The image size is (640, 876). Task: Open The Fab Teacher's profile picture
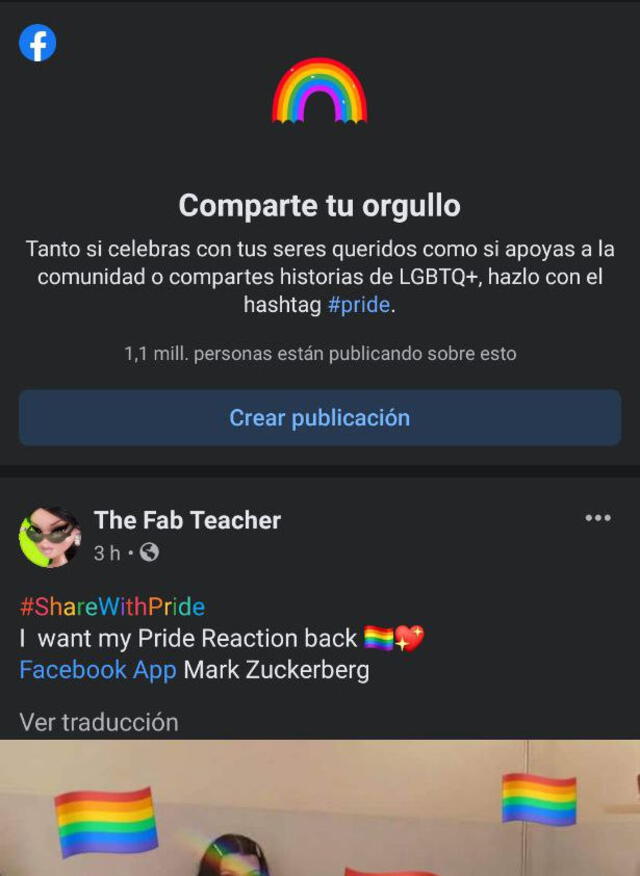(50, 537)
